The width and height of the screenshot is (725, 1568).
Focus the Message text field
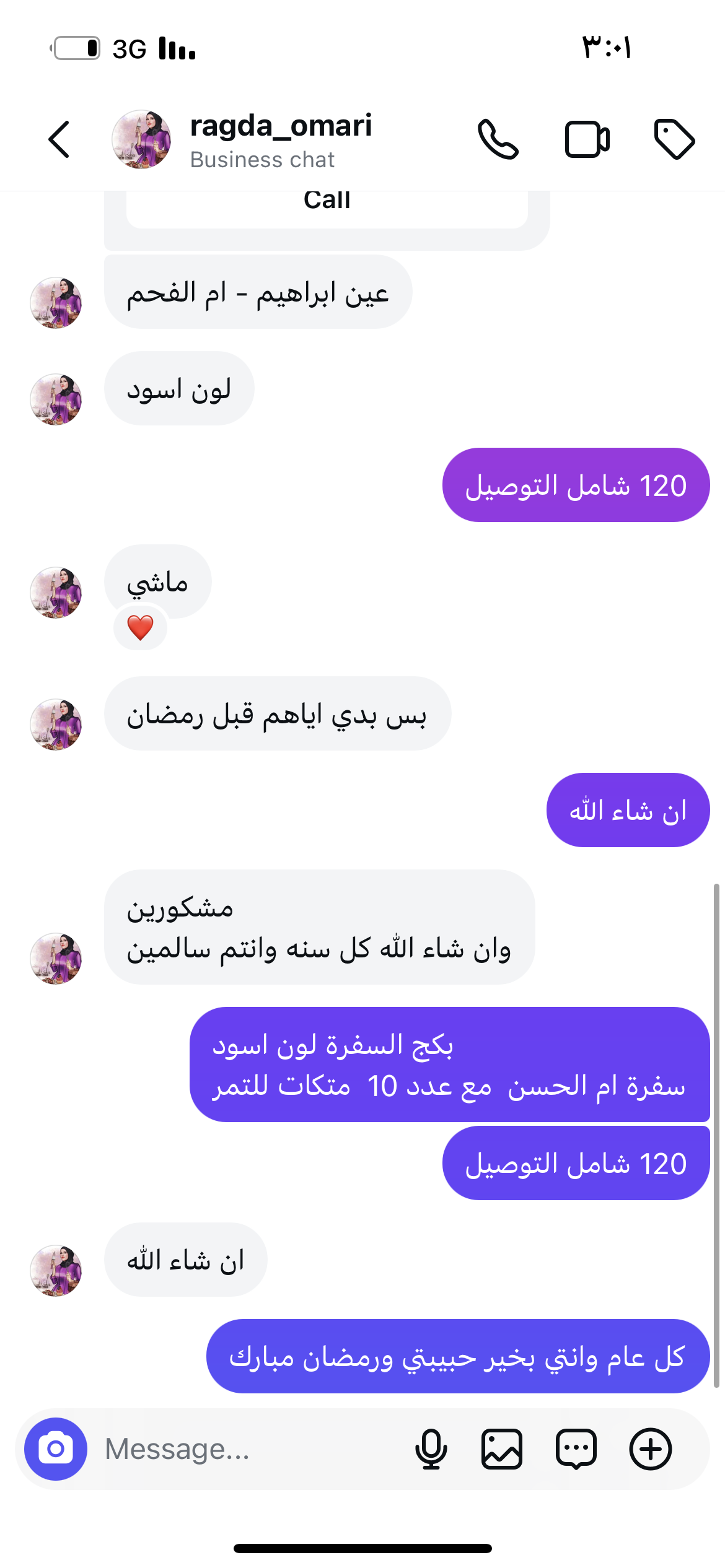248,1448
